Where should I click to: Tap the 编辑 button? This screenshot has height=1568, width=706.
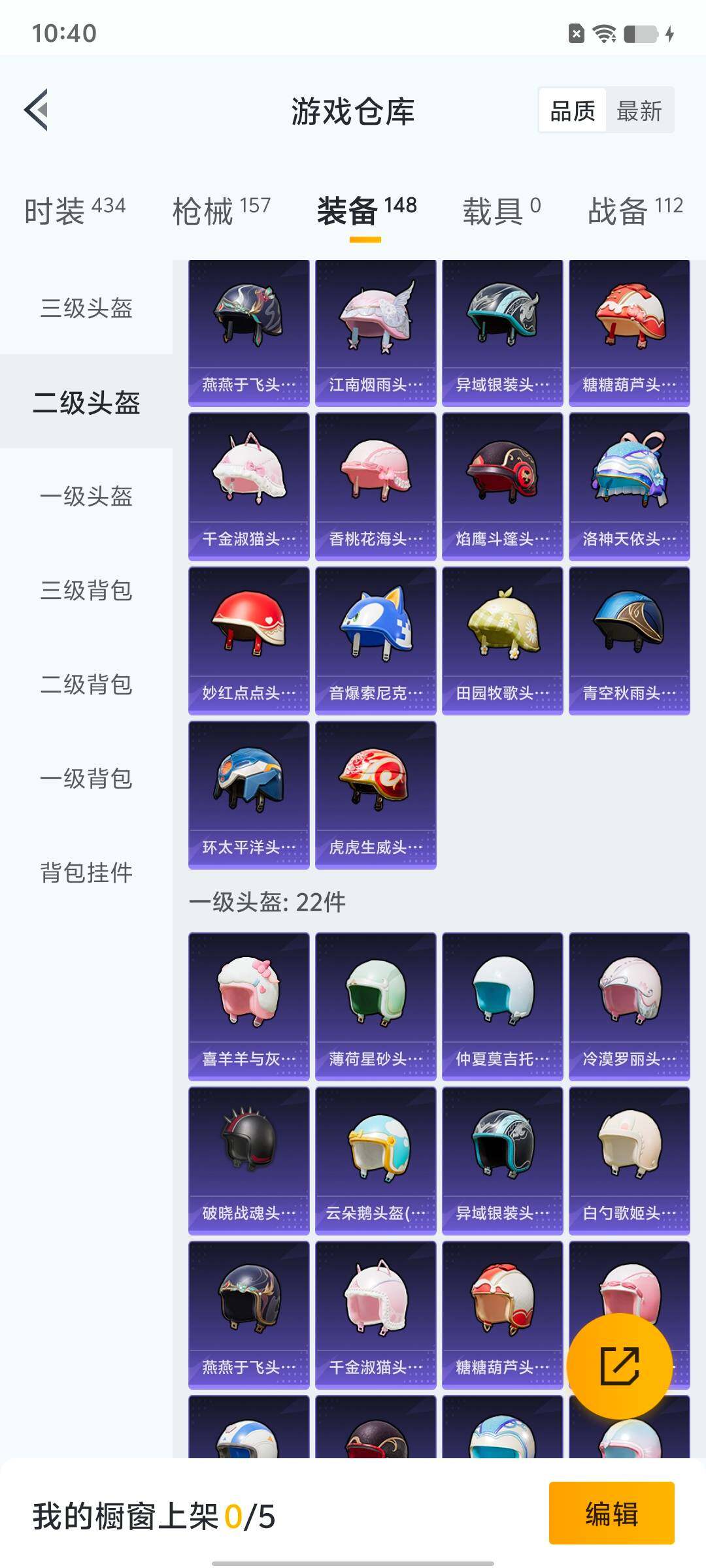(611, 1514)
